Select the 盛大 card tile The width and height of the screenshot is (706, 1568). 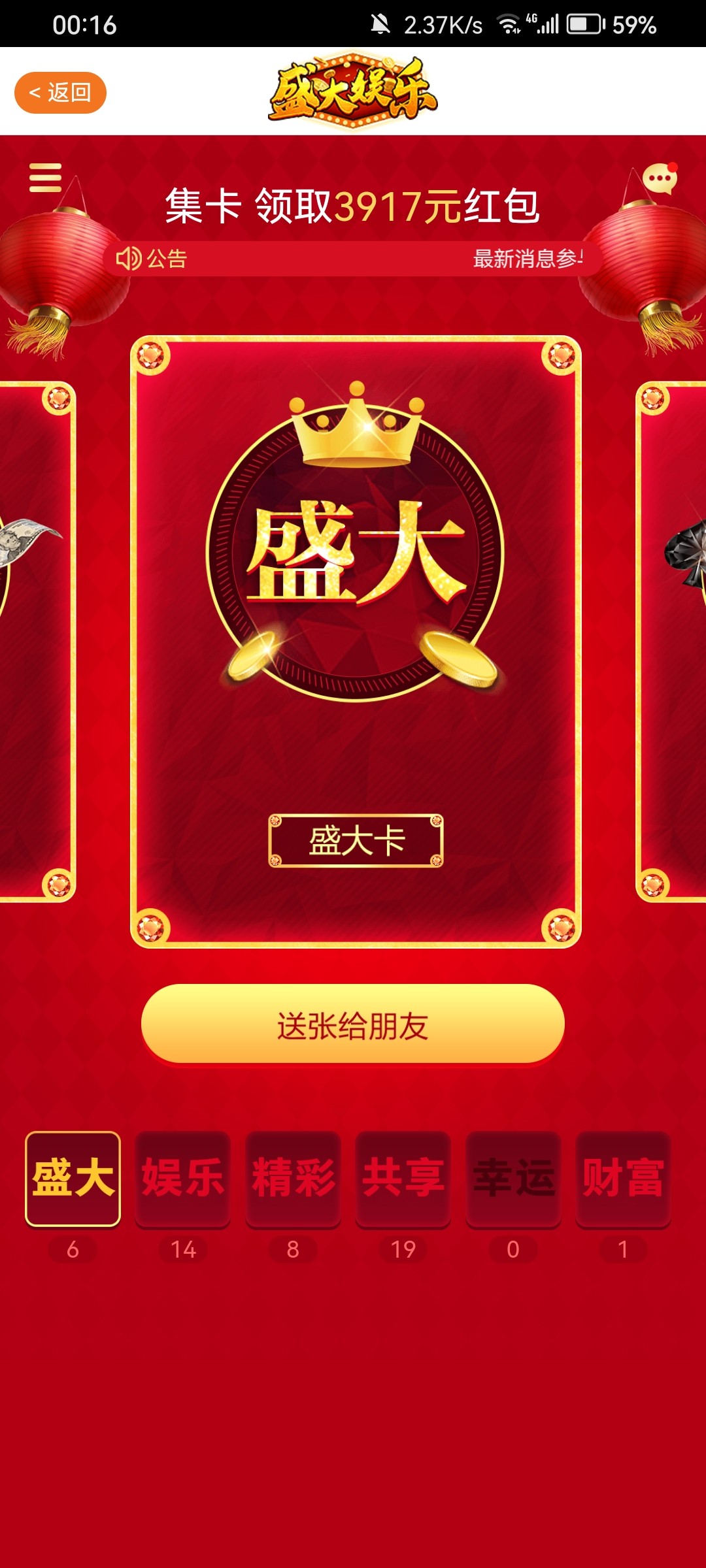pyautogui.click(x=73, y=1179)
